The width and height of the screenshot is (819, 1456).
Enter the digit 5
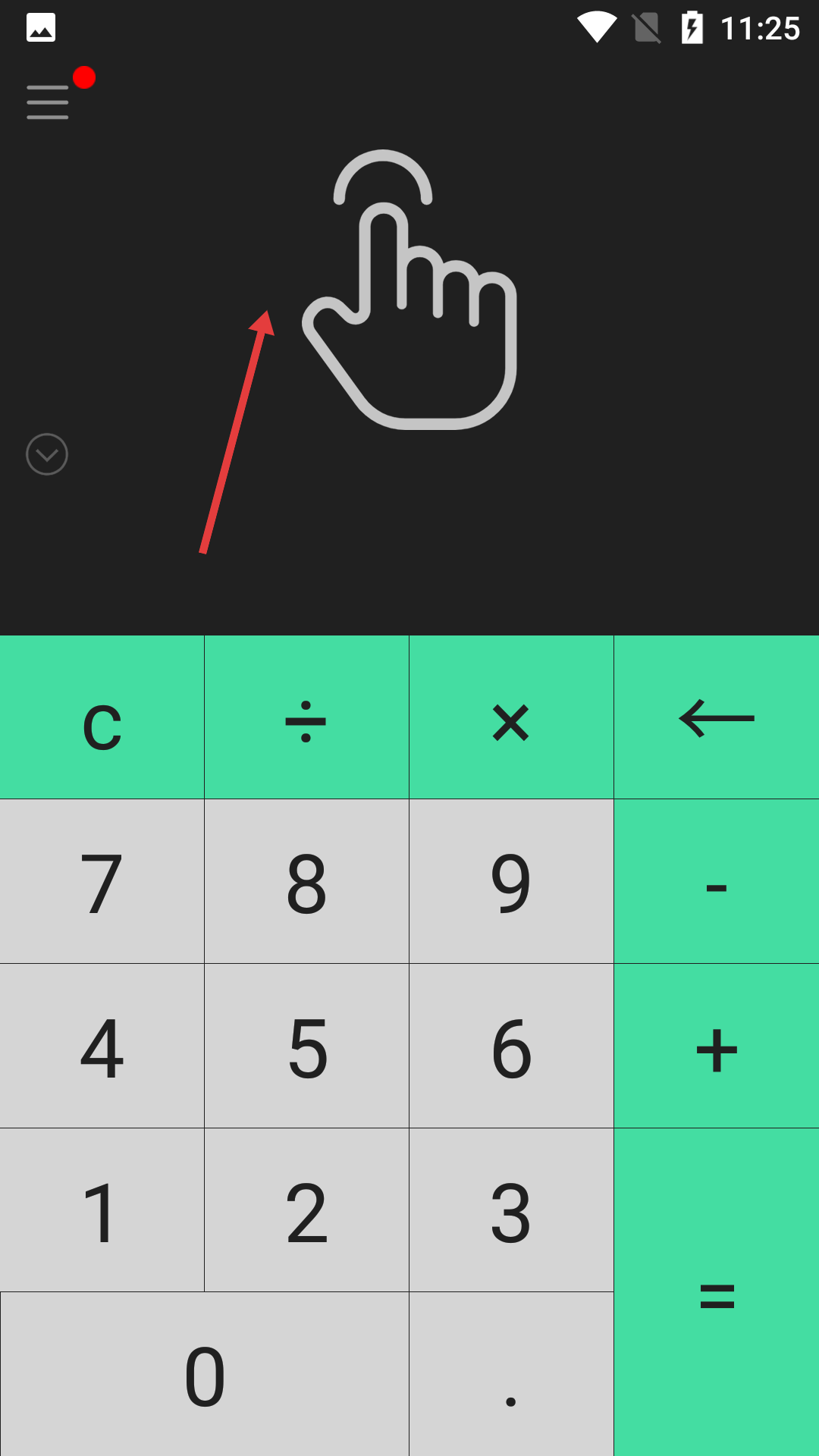306,1046
